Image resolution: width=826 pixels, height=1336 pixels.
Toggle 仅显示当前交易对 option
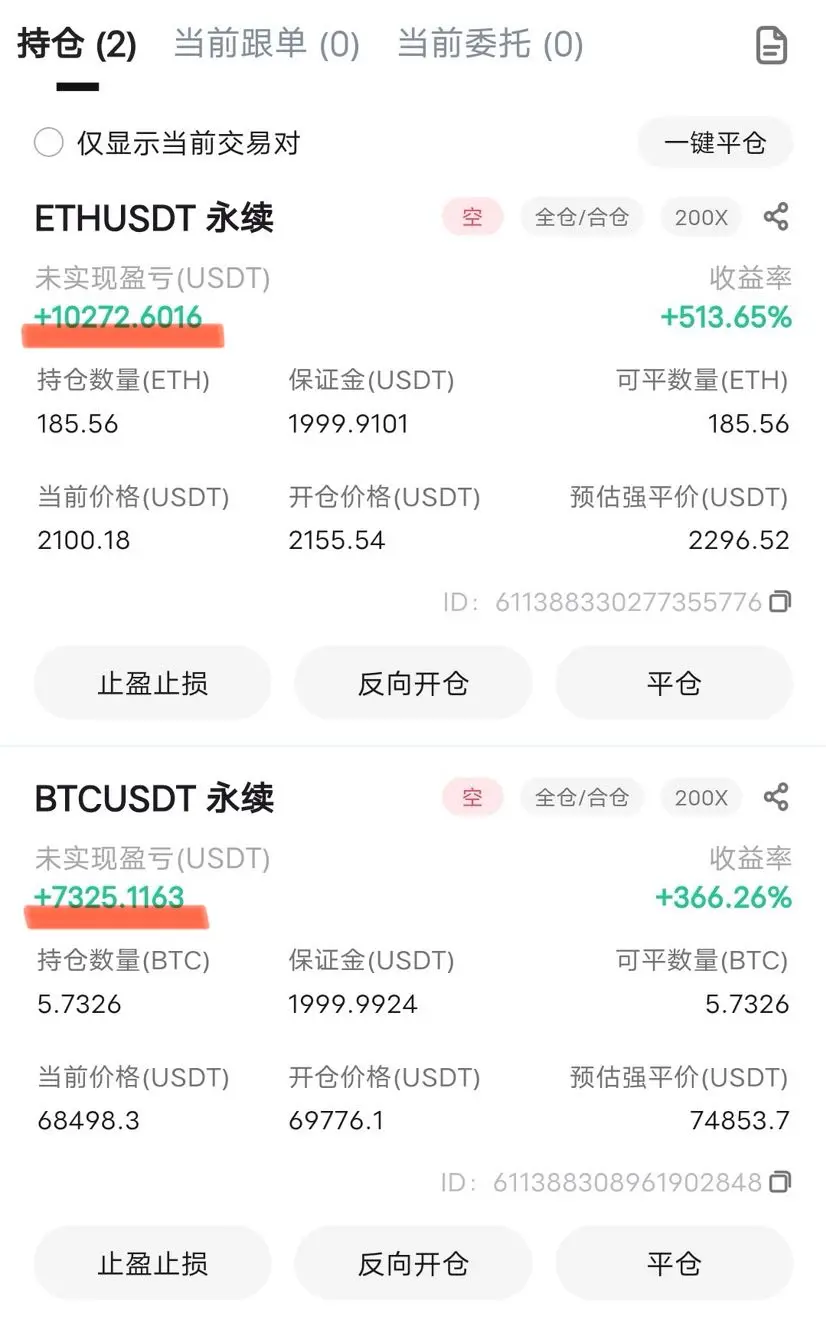pyautogui.click(x=49, y=143)
